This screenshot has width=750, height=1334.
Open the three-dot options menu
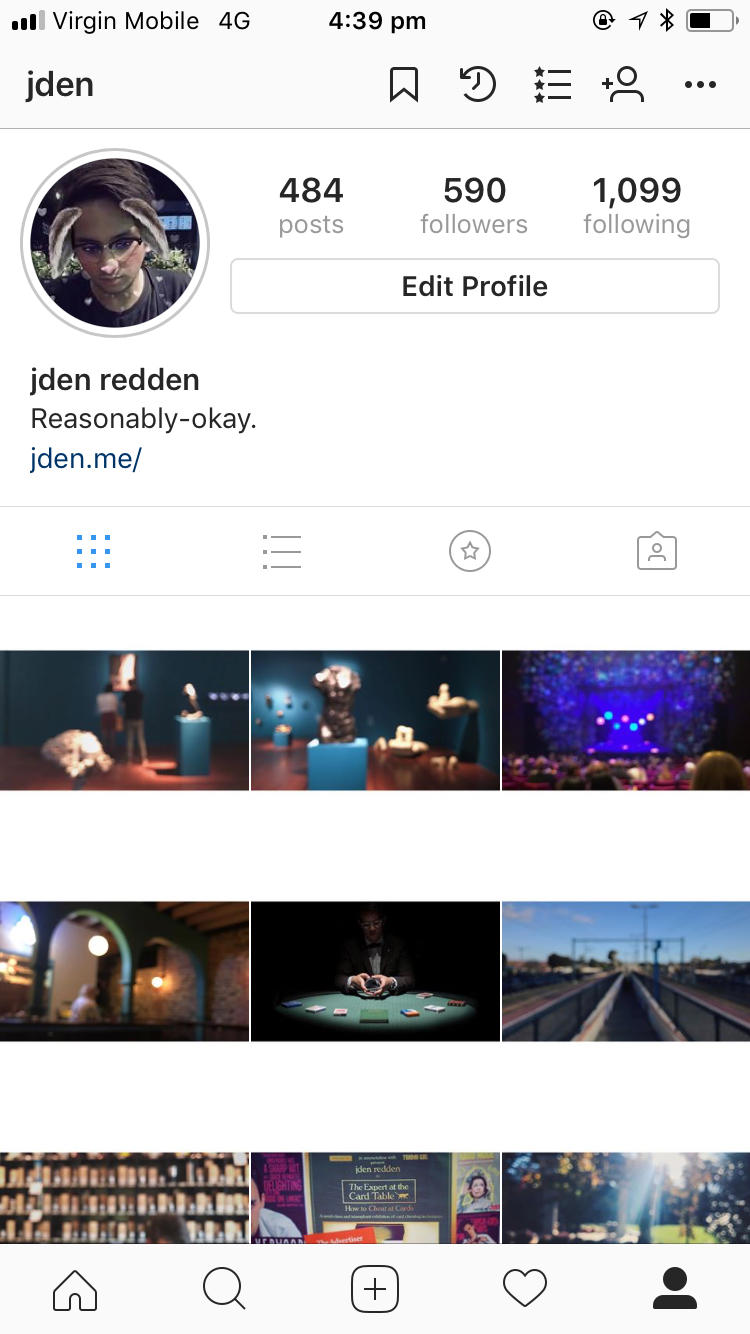click(700, 85)
